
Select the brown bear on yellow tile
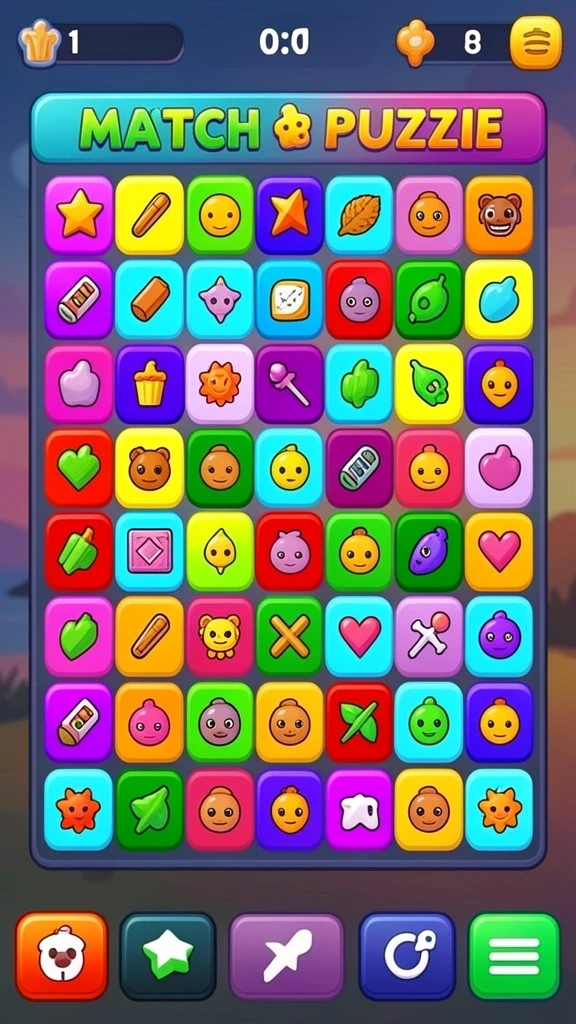[x=150, y=468]
